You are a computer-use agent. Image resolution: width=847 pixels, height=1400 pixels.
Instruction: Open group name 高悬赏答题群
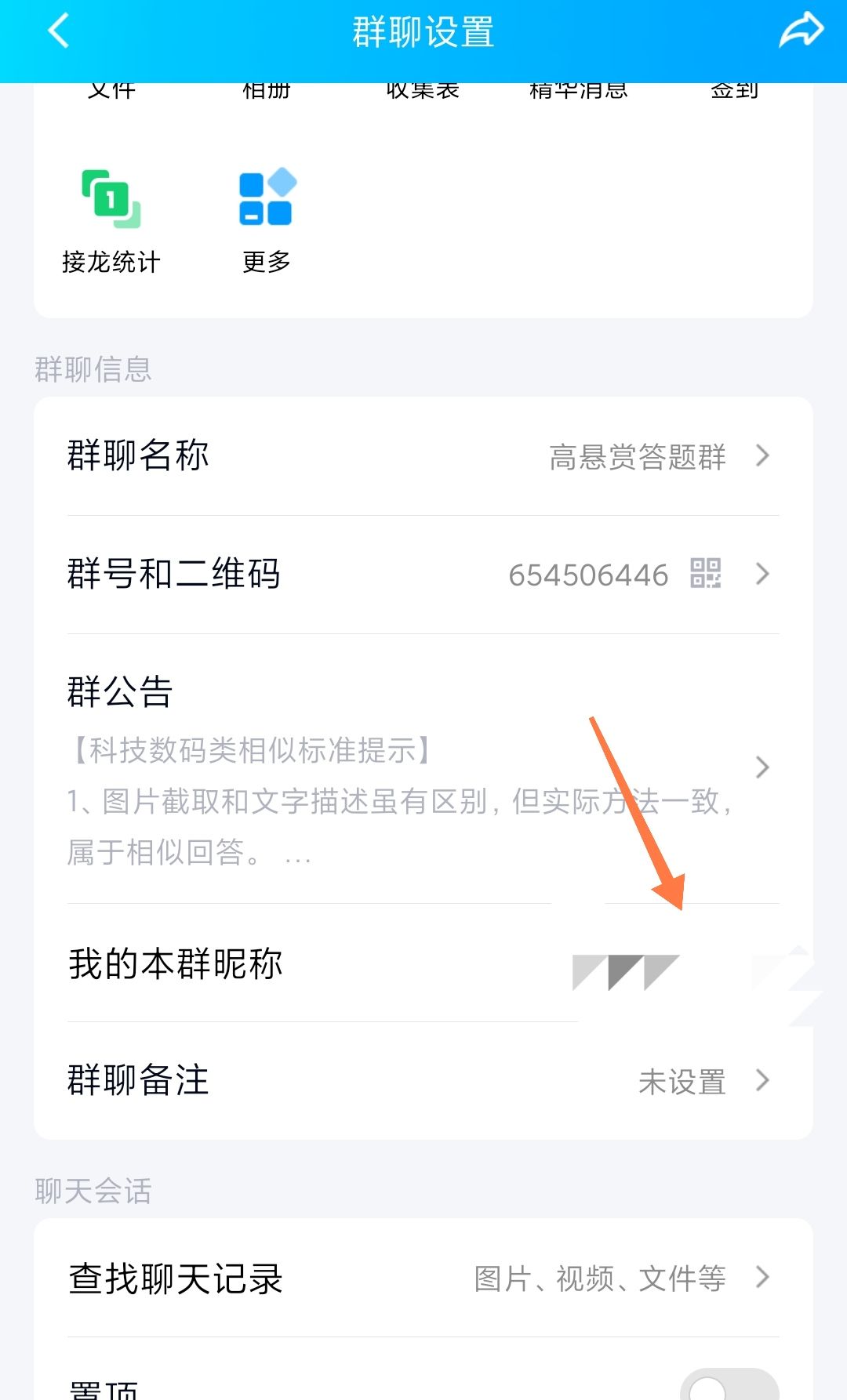(x=637, y=456)
